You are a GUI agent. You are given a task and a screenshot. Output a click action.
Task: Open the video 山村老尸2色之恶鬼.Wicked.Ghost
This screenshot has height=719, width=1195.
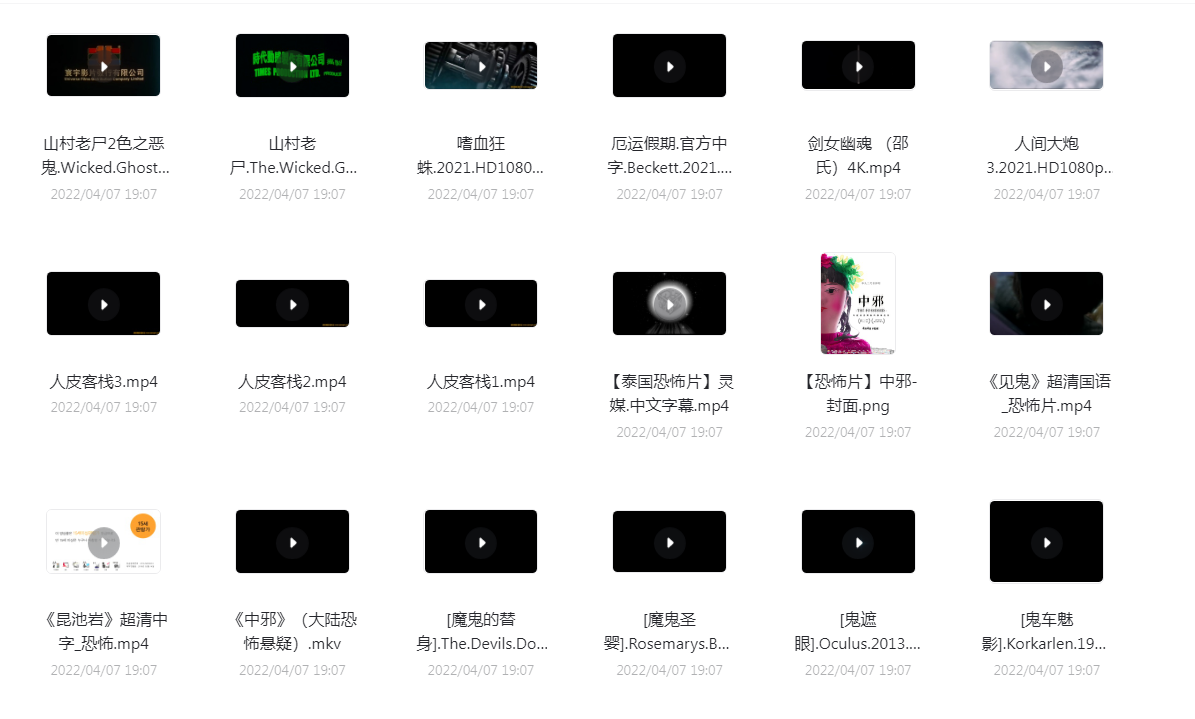tap(104, 66)
